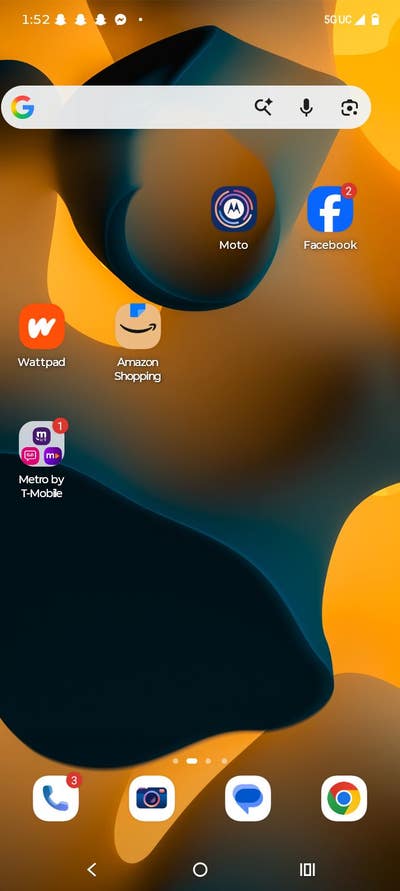Go back with the navigation arrow

92,869
